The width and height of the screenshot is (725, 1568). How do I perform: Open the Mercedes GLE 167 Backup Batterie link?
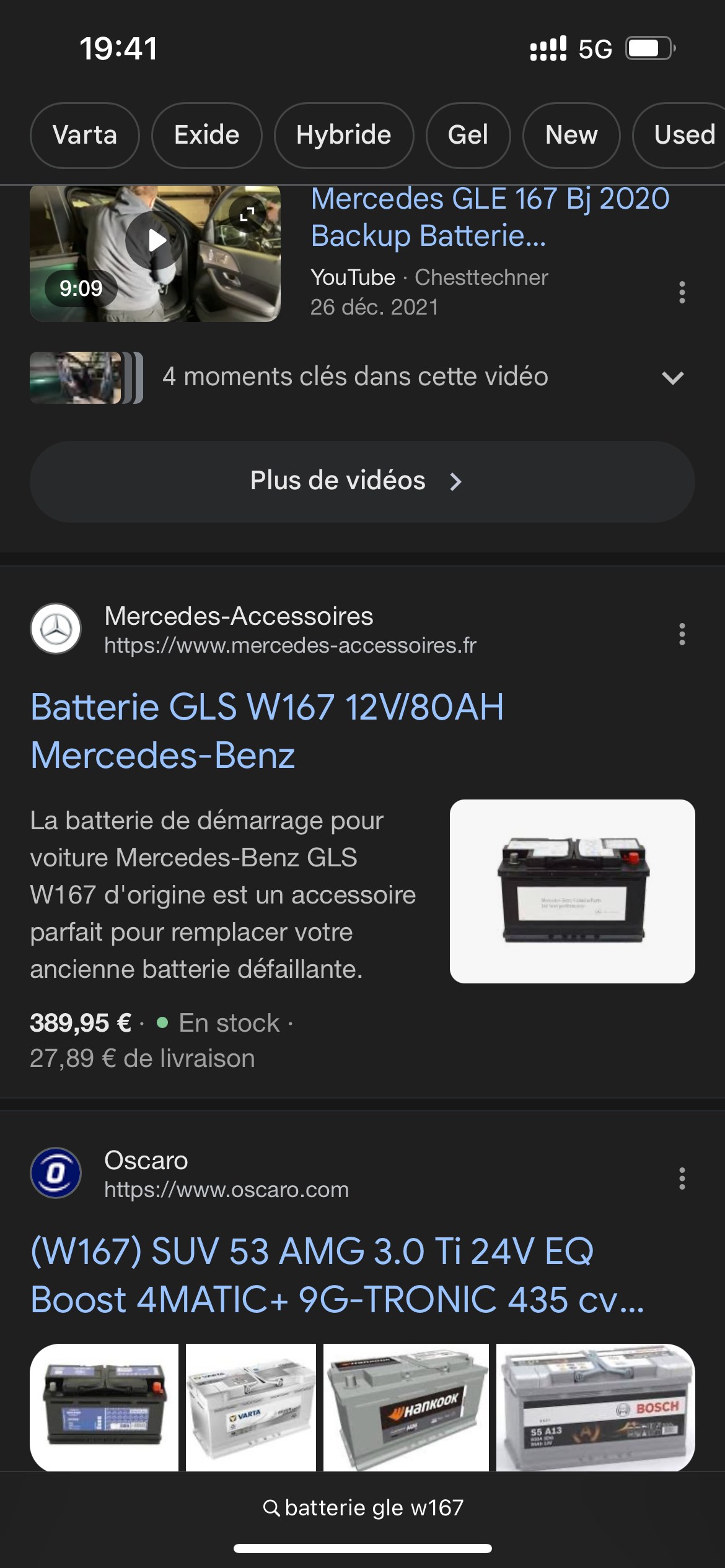pyautogui.click(x=490, y=217)
